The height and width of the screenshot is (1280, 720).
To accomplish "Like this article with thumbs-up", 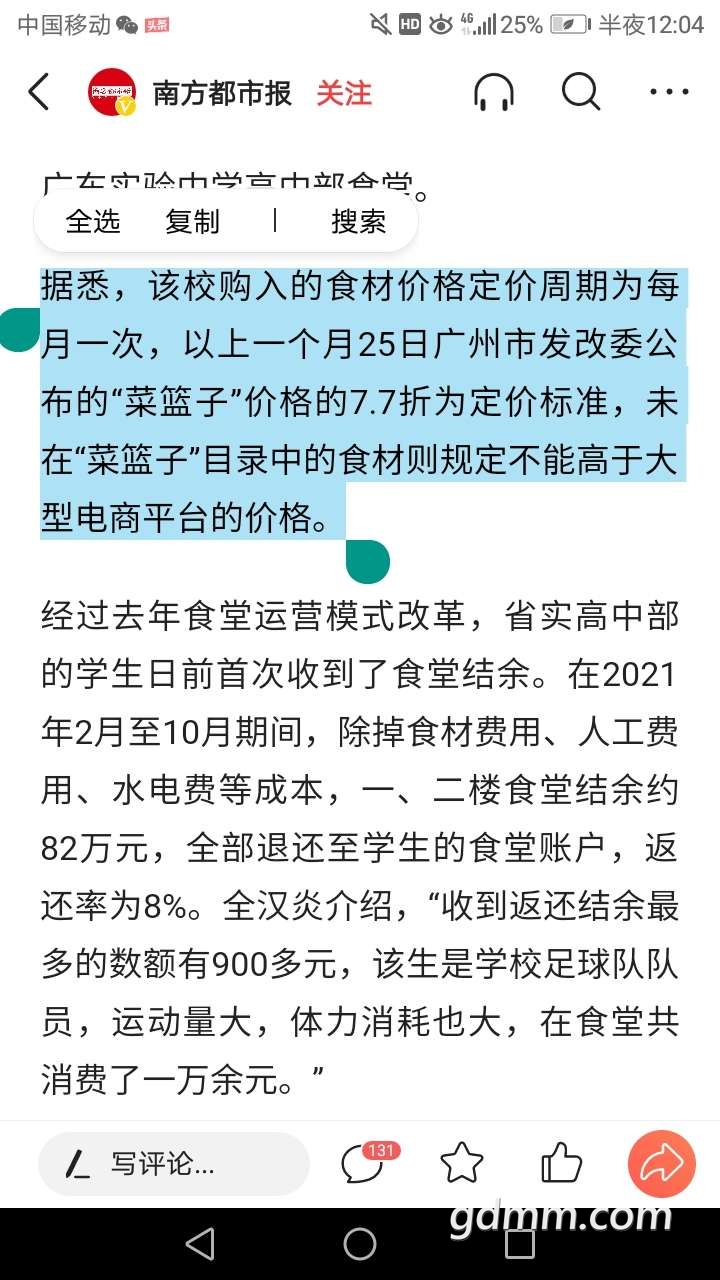I will point(561,1164).
